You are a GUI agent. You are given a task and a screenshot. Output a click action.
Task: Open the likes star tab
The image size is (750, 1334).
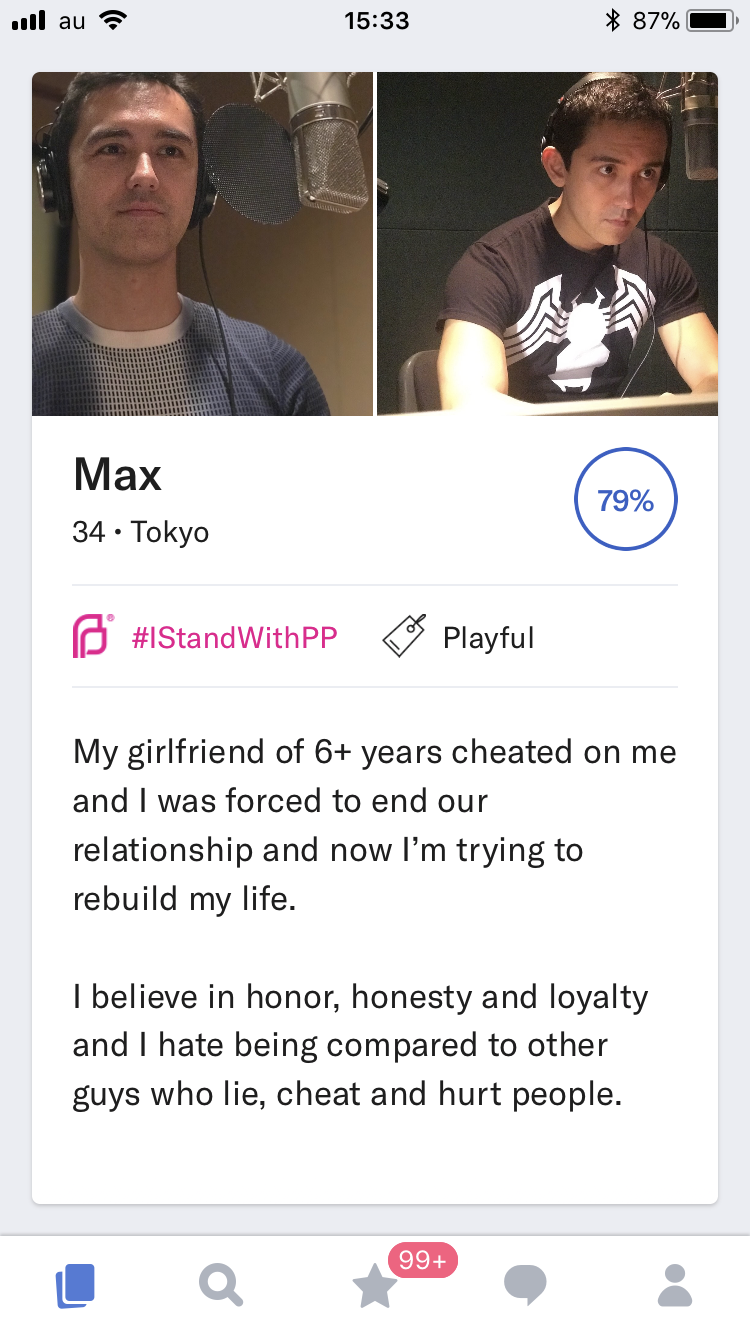click(376, 1286)
